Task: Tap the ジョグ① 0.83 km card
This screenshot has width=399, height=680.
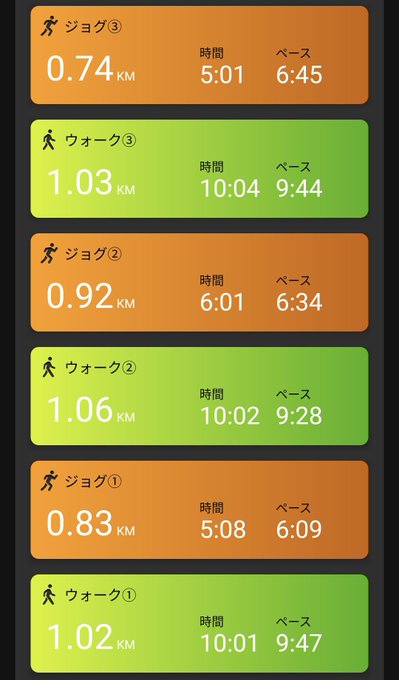Action: click(x=200, y=510)
